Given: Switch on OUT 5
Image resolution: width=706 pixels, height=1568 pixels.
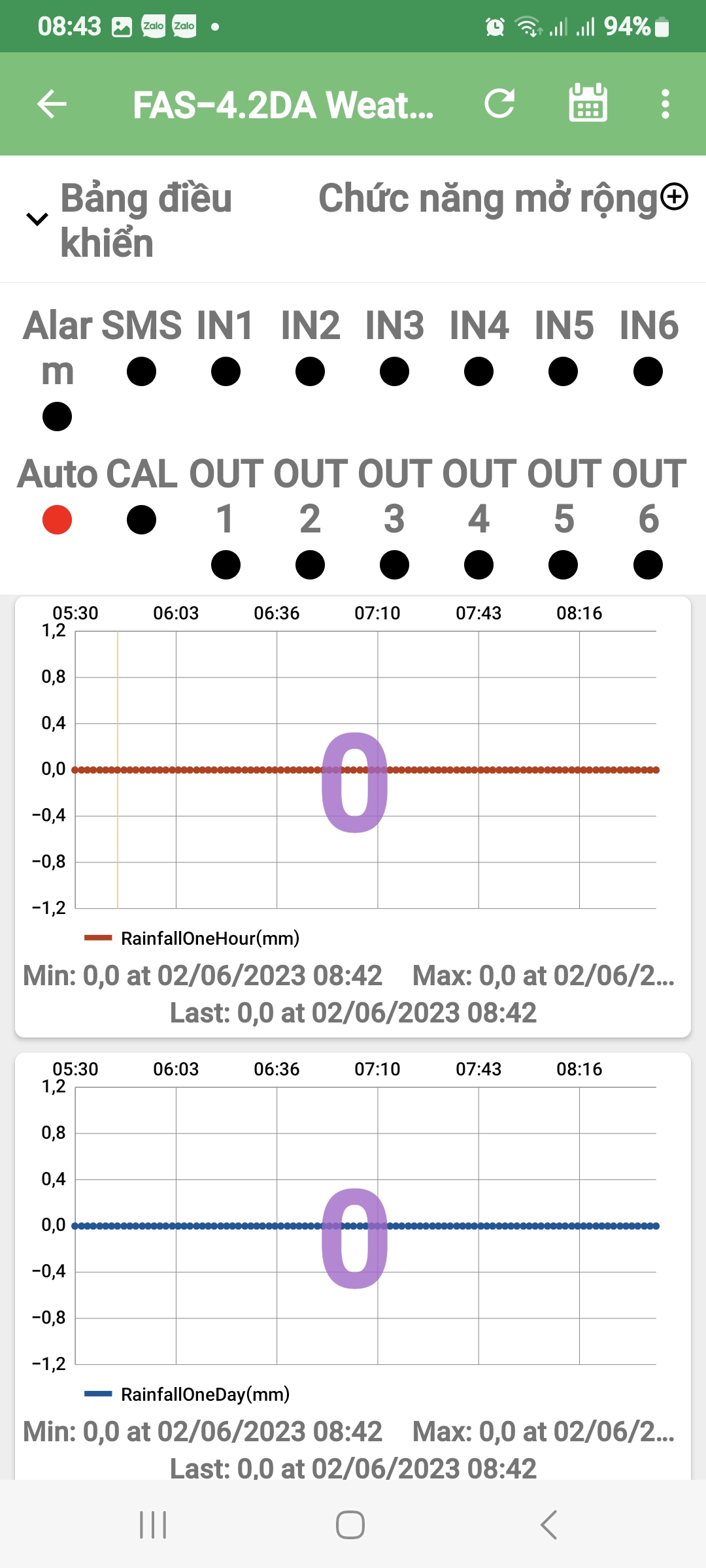Looking at the screenshot, I should 563,564.
